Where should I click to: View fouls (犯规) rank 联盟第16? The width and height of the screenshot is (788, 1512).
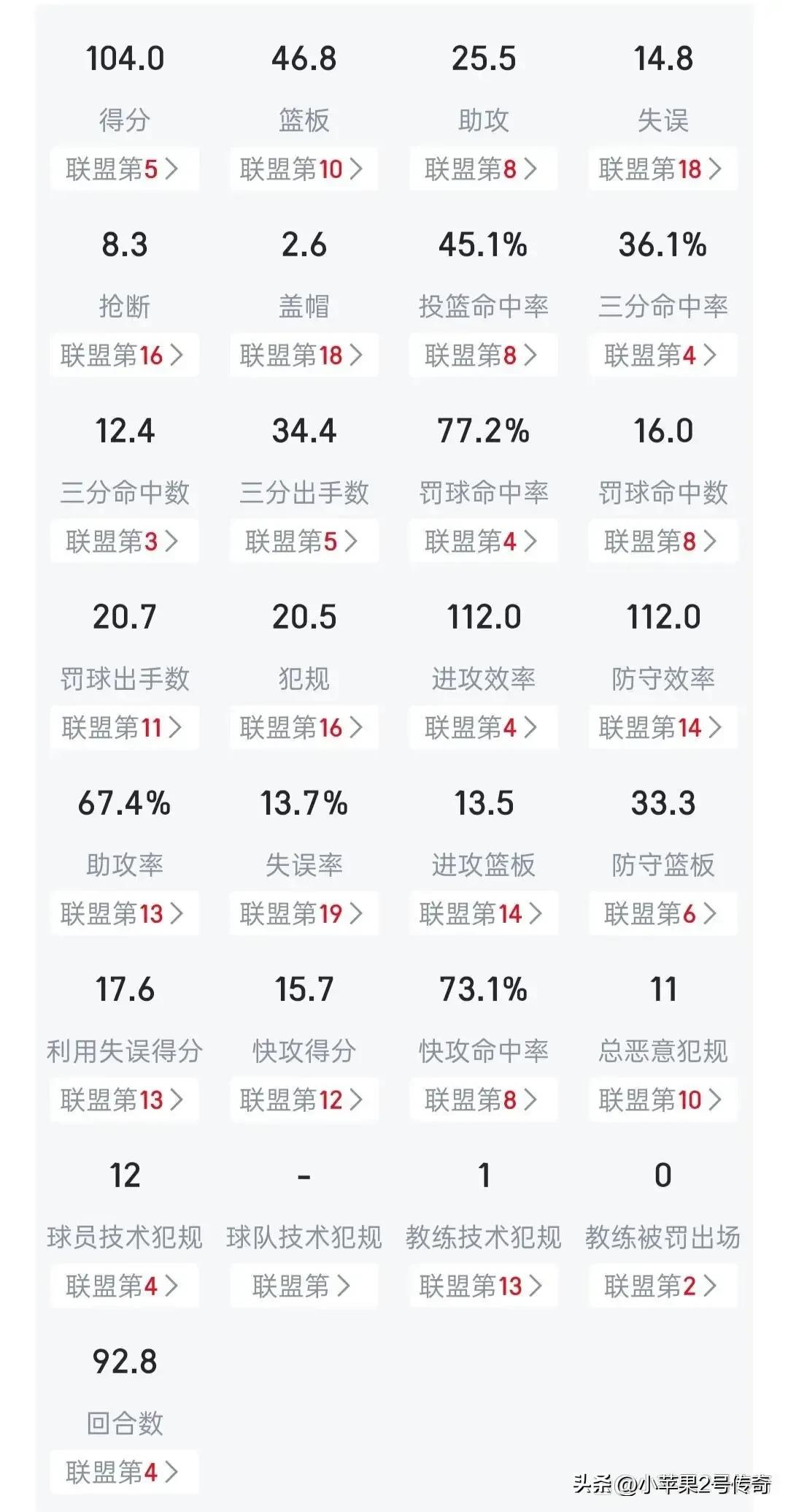coord(304,727)
